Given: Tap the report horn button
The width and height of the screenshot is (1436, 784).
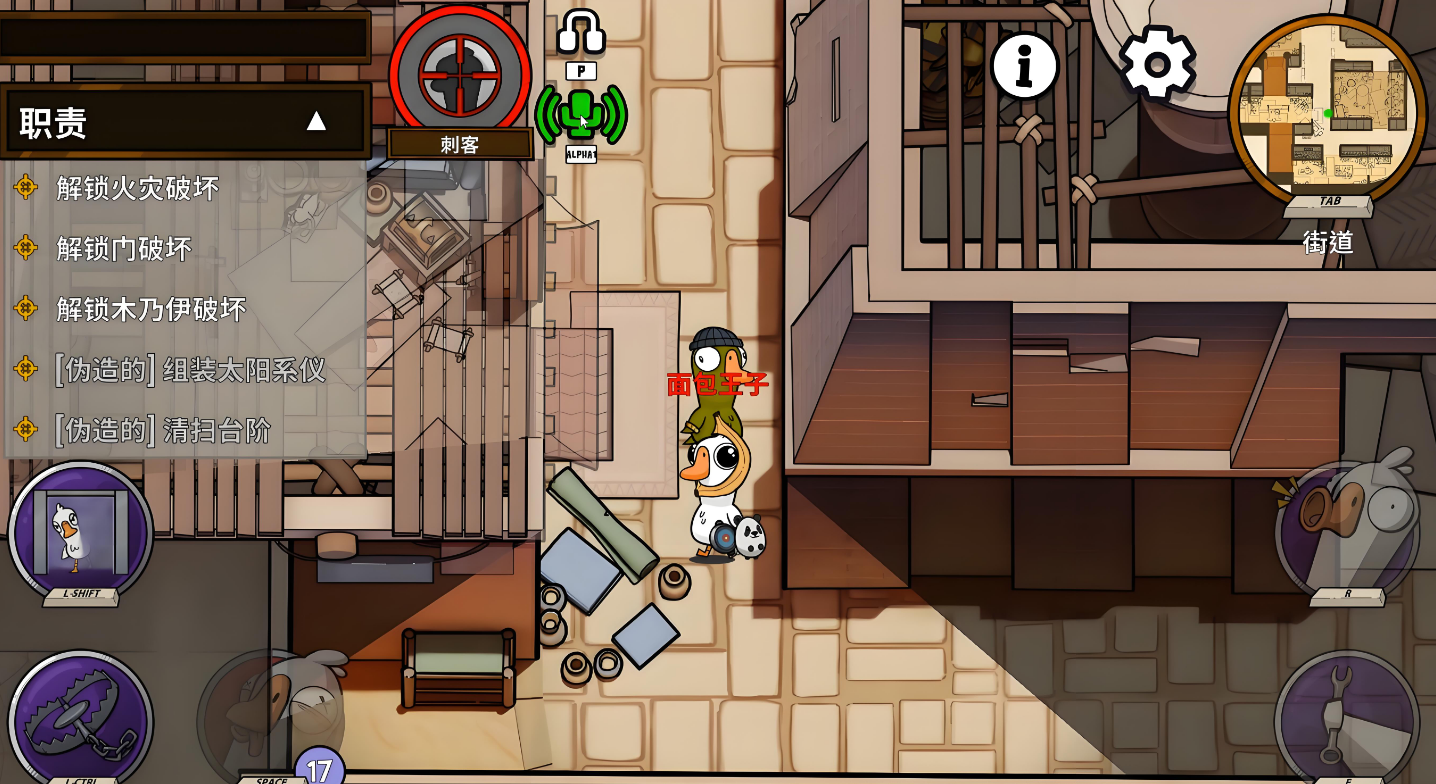Looking at the screenshot, I should [1347, 528].
